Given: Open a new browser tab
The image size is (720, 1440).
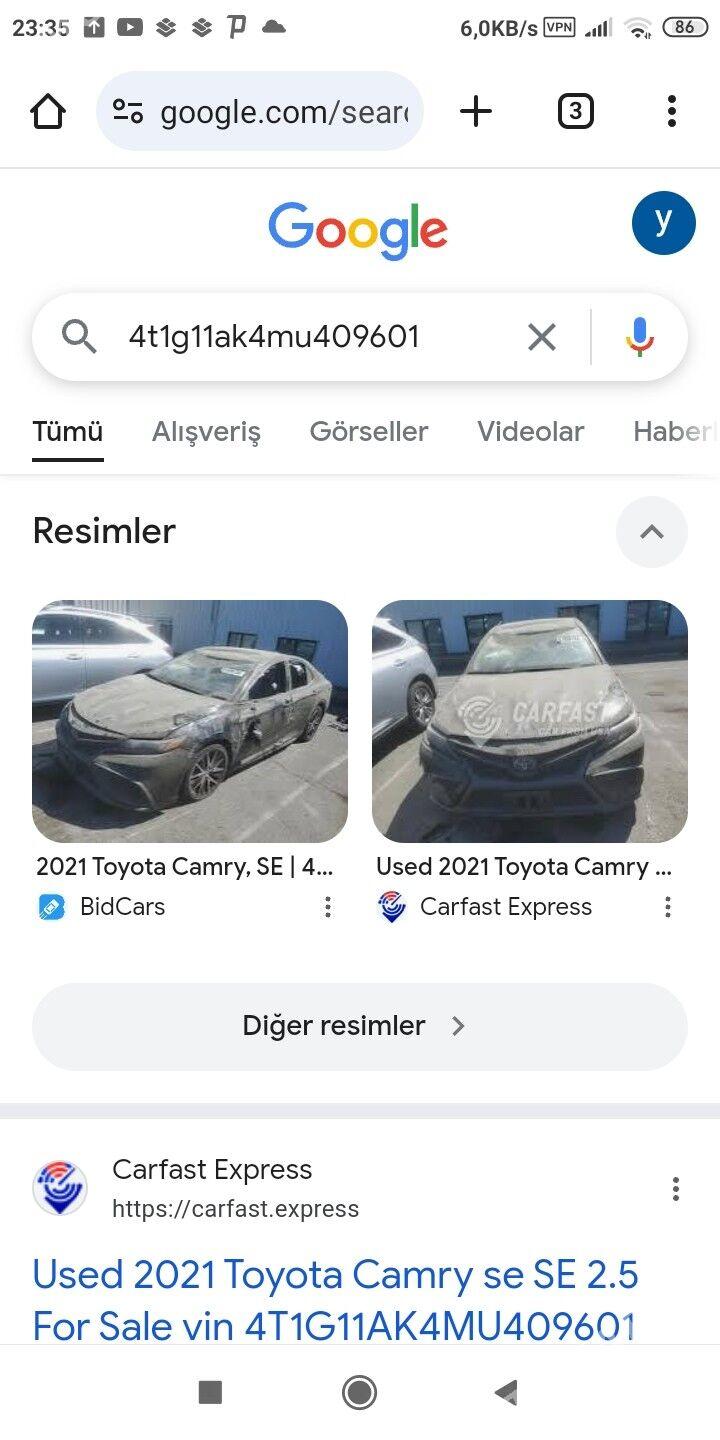Looking at the screenshot, I should pyautogui.click(x=476, y=112).
